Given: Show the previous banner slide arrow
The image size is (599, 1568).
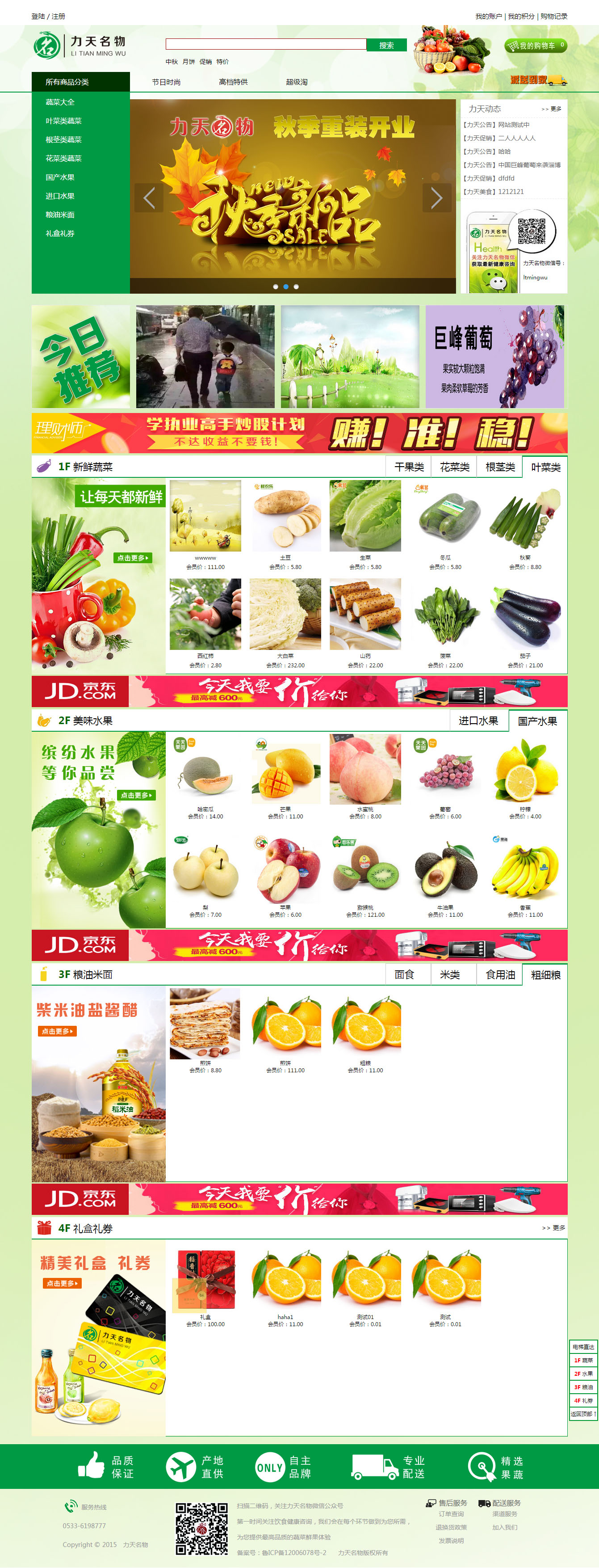Looking at the screenshot, I should (x=149, y=198).
